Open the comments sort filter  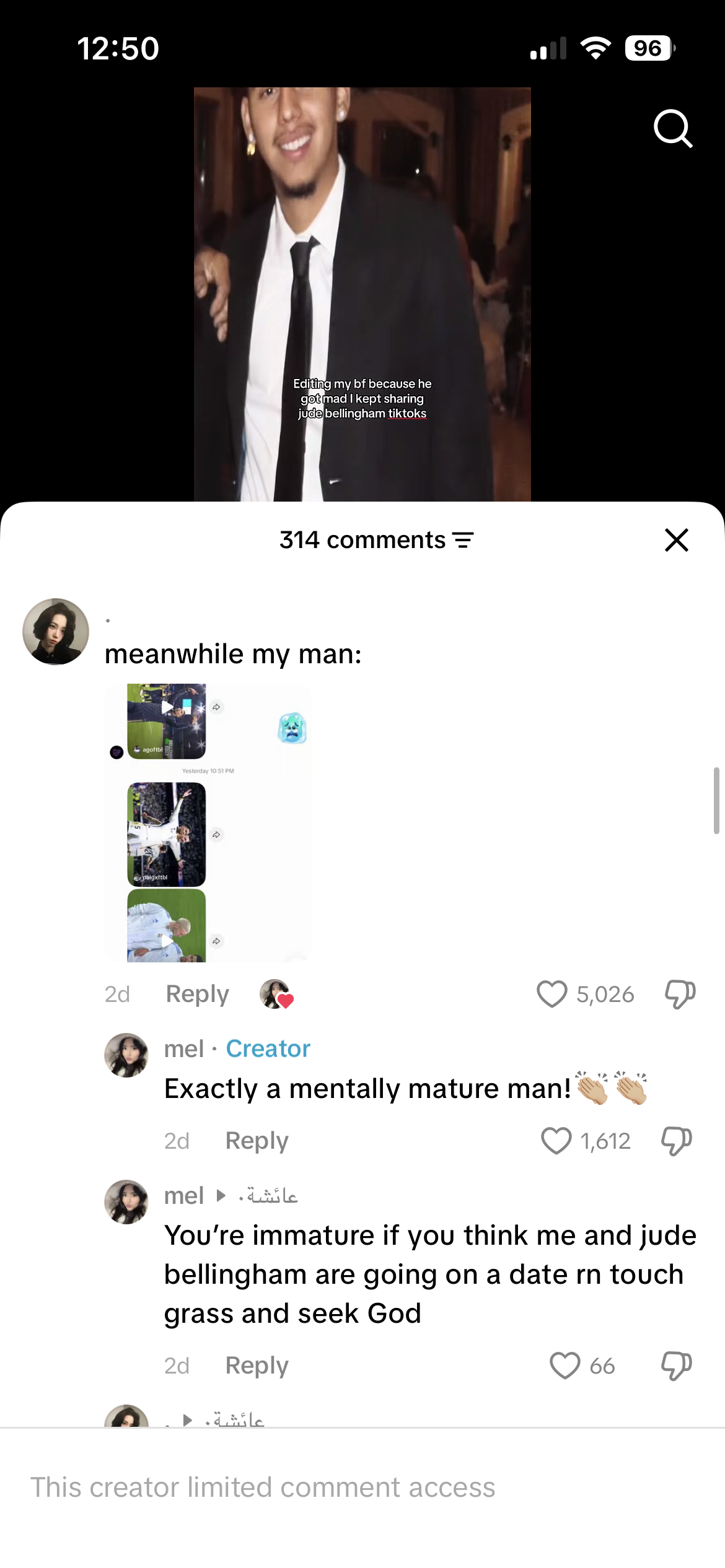[x=463, y=540]
